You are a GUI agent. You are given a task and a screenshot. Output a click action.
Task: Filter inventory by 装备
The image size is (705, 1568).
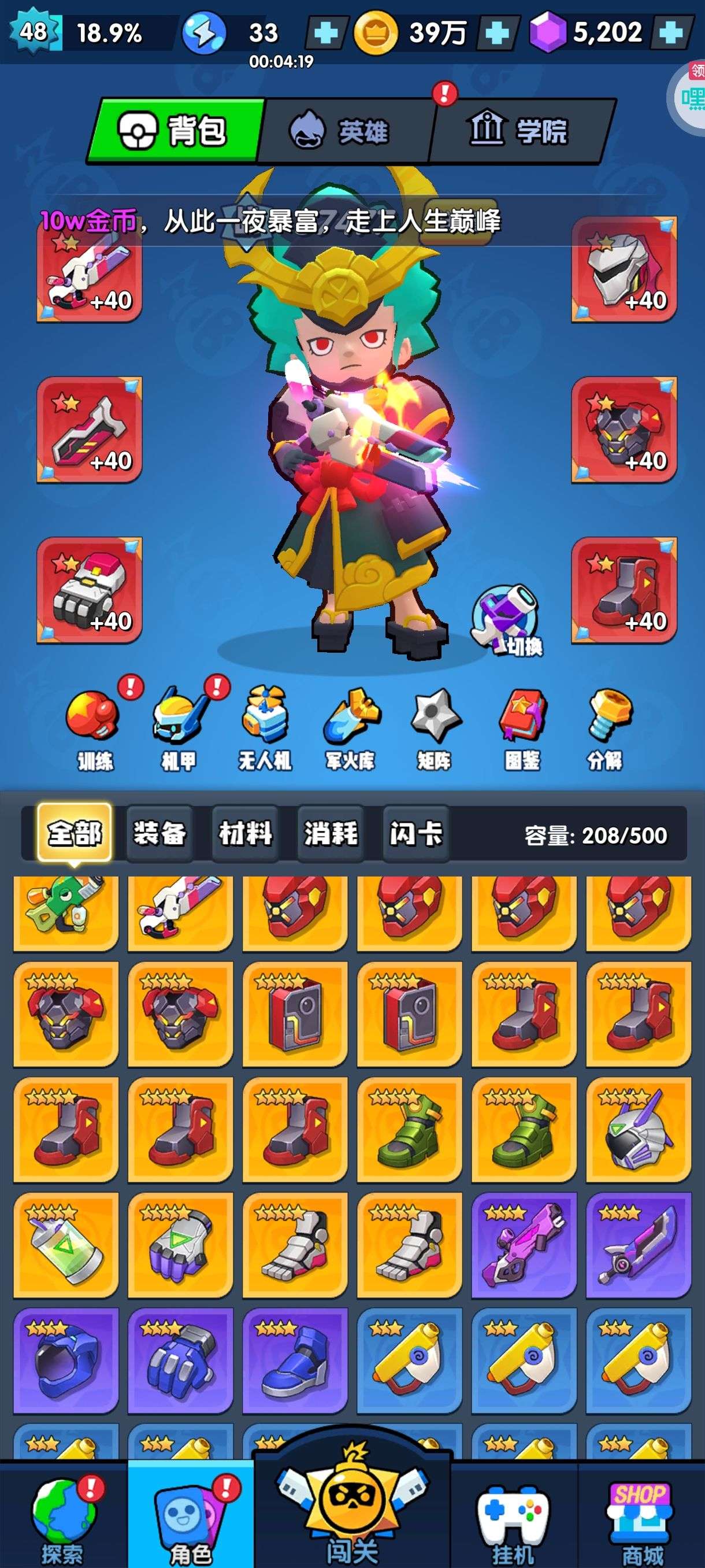tap(160, 832)
